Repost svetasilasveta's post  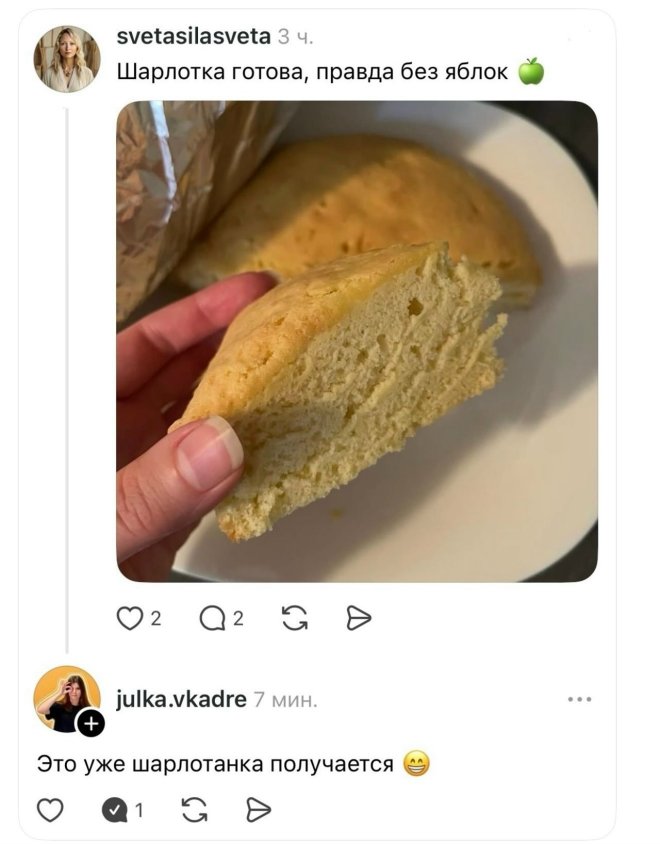pyautogui.click(x=295, y=620)
